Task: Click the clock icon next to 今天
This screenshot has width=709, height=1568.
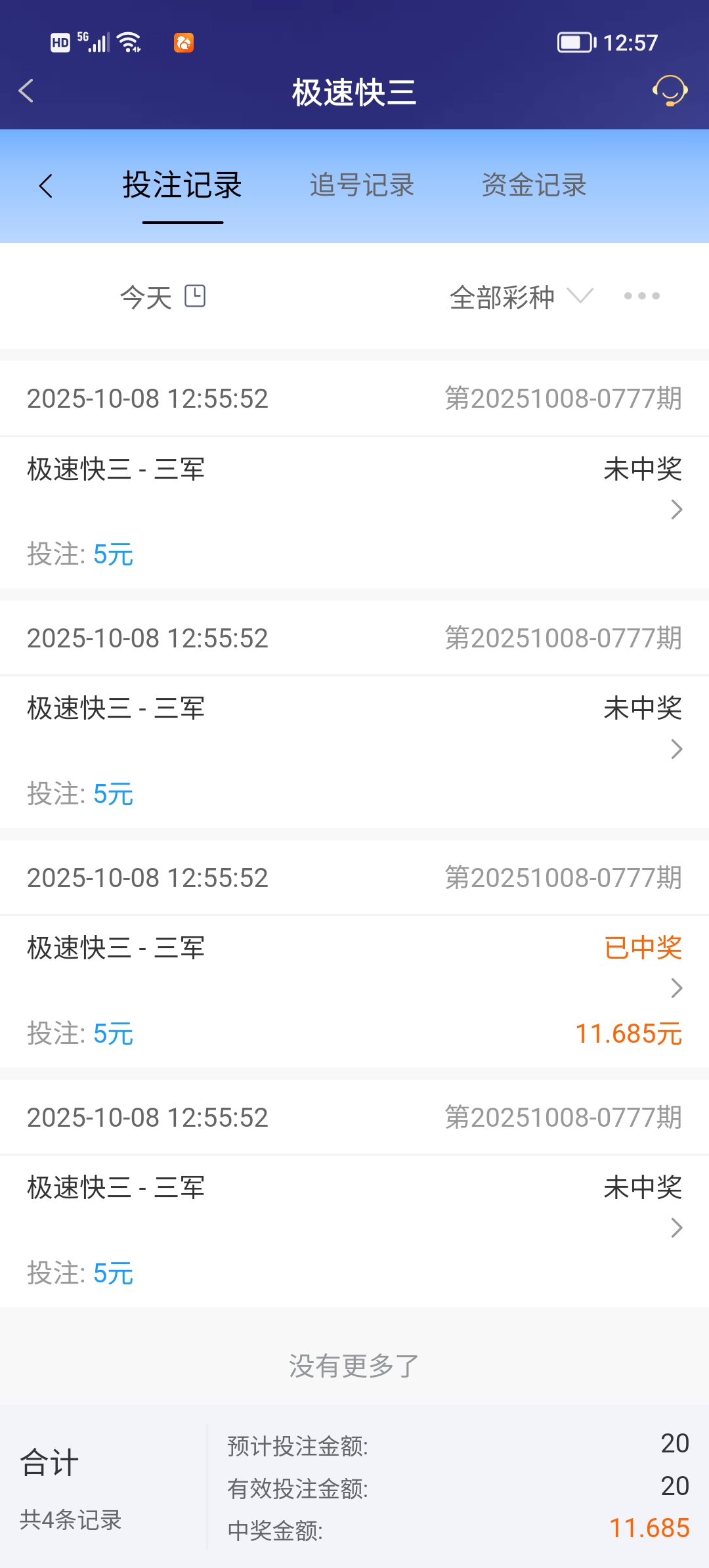Action: [x=195, y=297]
